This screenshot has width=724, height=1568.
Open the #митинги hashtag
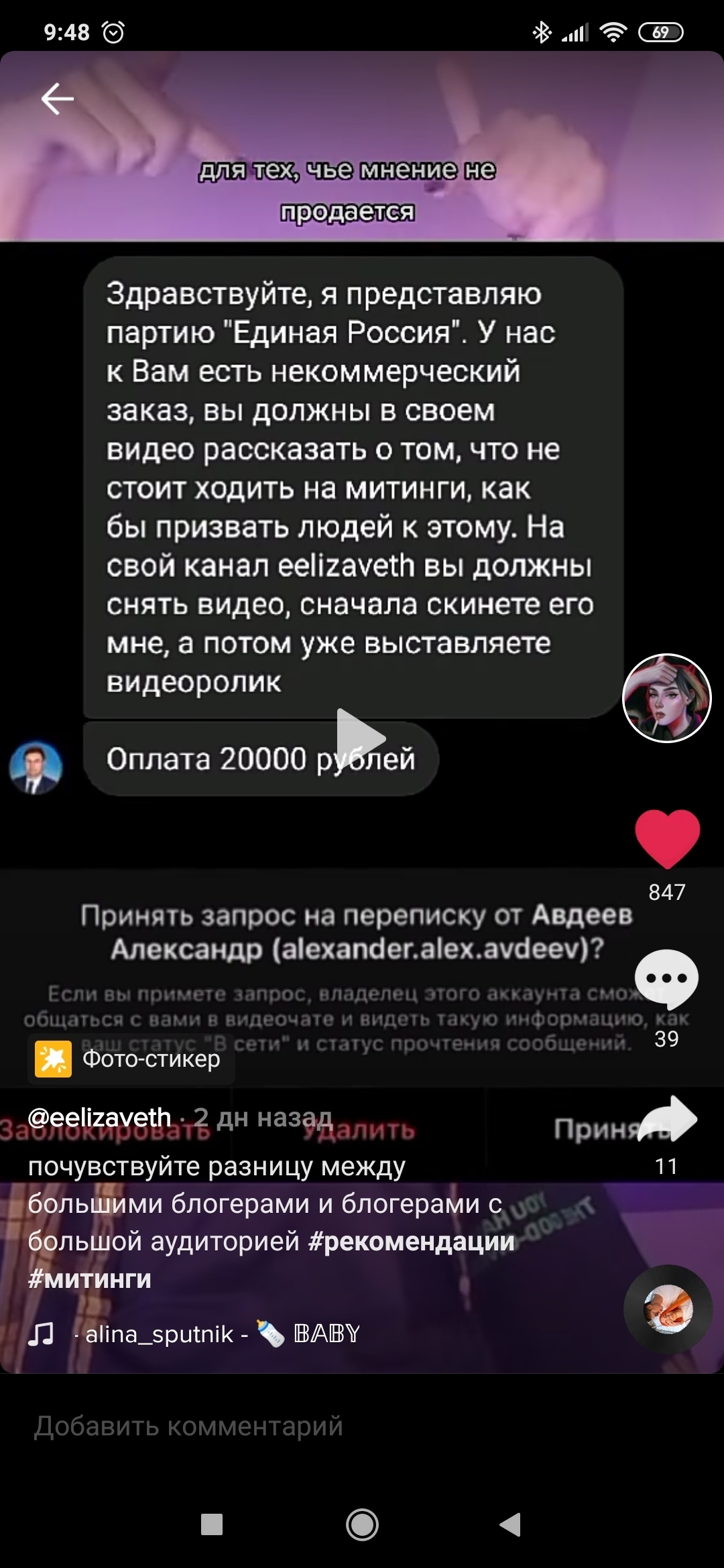point(90,1279)
